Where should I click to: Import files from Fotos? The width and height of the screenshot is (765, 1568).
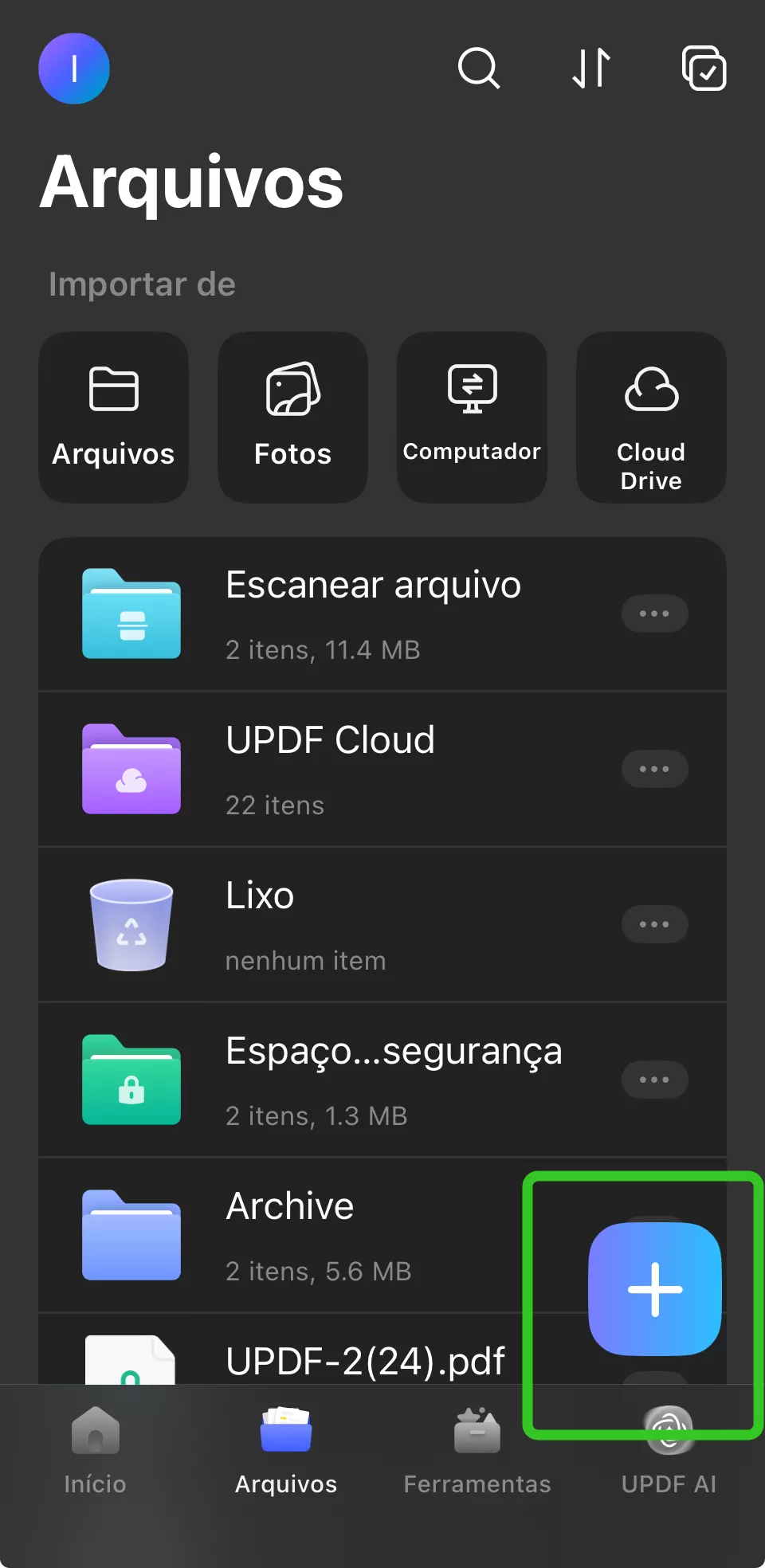click(x=292, y=417)
